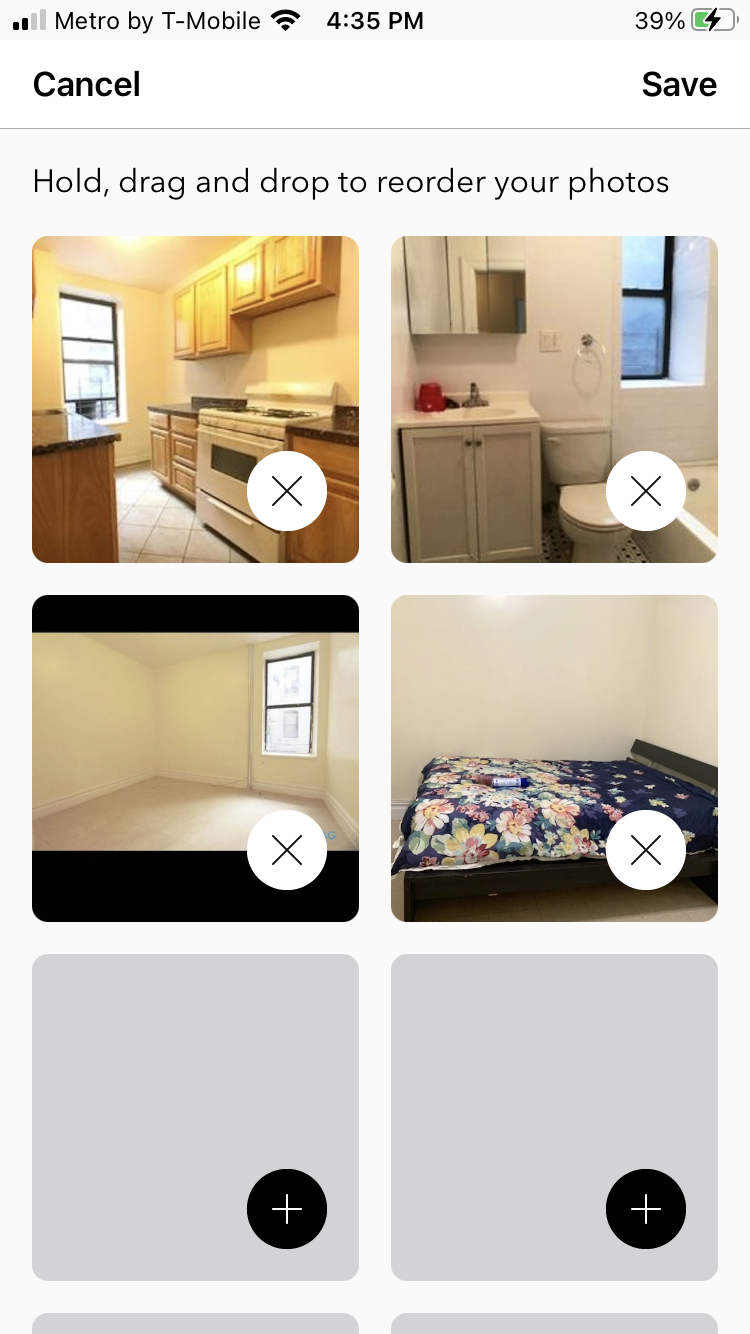Remove the empty carpeted room photo
The width and height of the screenshot is (750, 1334).
click(287, 849)
